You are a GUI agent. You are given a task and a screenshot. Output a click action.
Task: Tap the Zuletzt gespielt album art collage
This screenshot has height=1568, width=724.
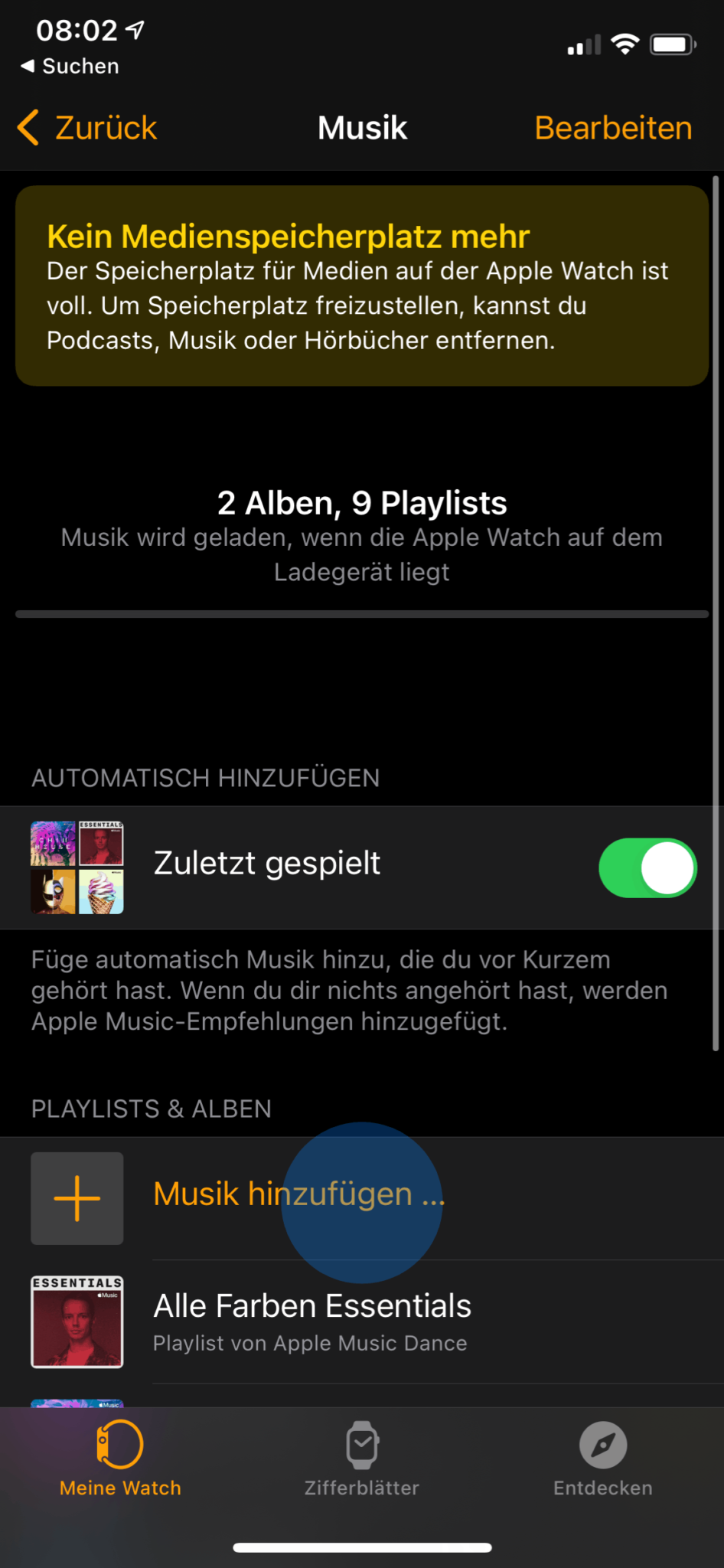77,867
